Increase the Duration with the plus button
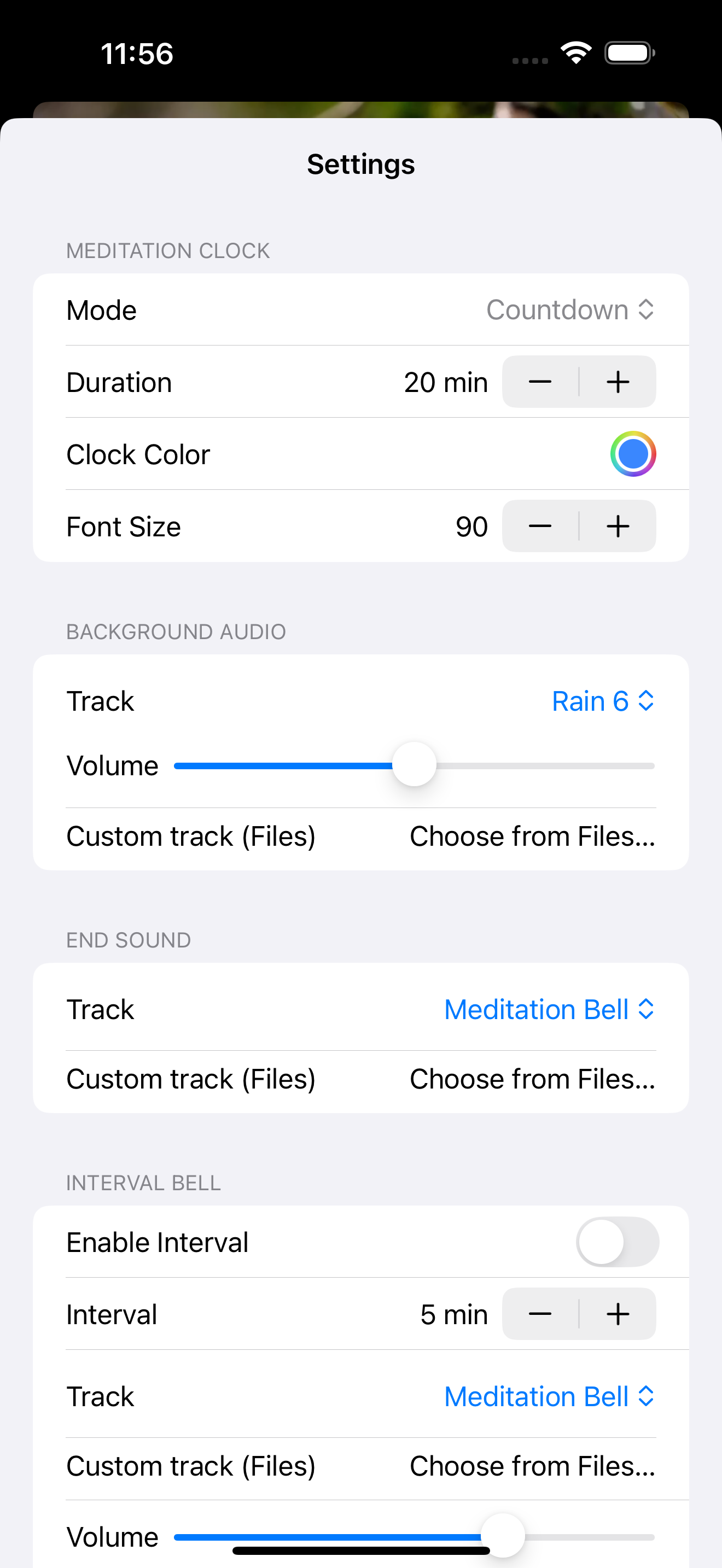Image resolution: width=722 pixels, height=1568 pixels. point(618,382)
